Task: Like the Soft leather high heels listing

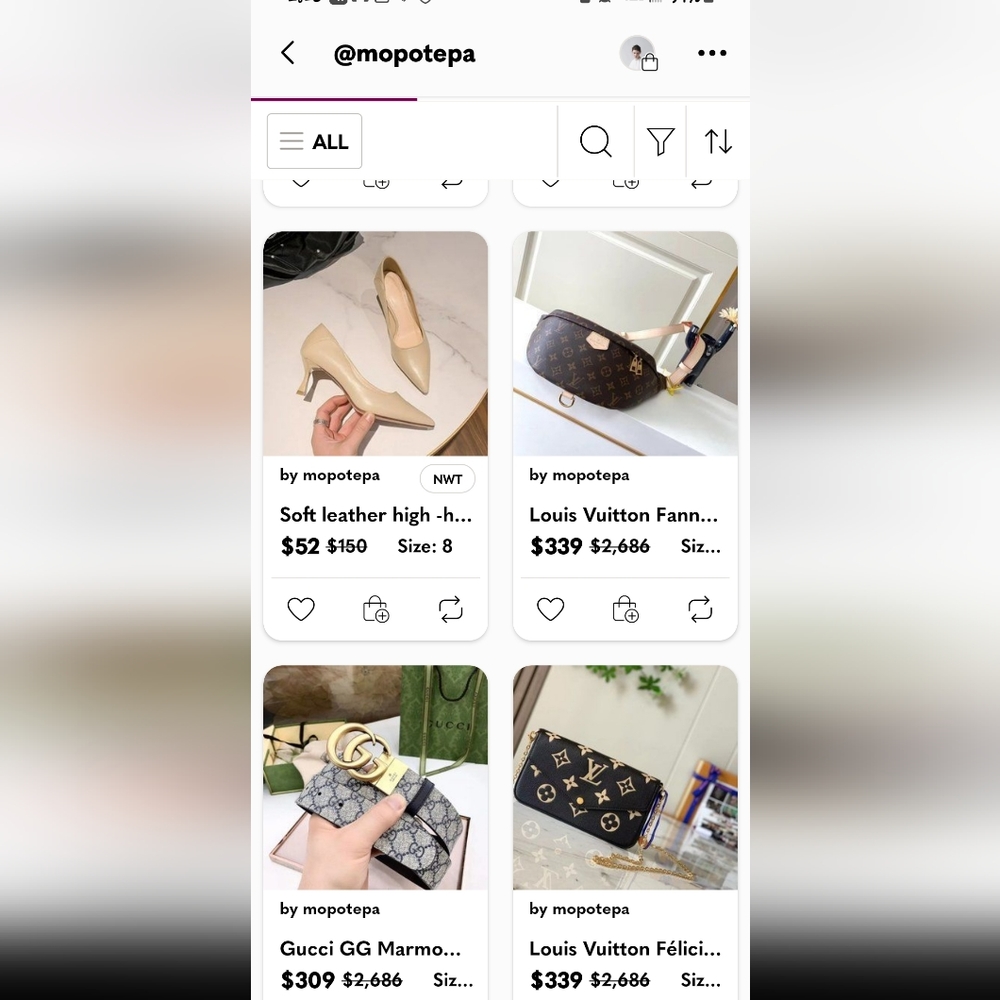Action: click(301, 609)
